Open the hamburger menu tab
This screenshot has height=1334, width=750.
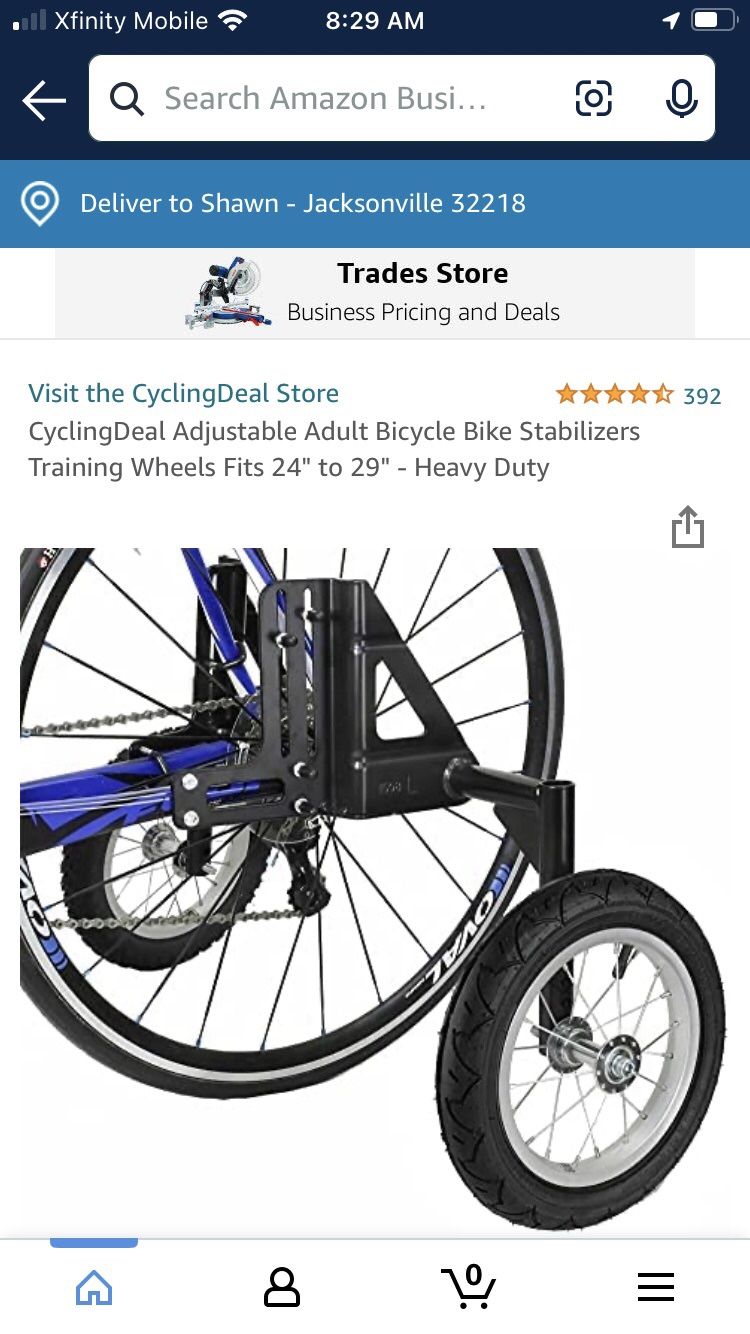[x=655, y=1287]
